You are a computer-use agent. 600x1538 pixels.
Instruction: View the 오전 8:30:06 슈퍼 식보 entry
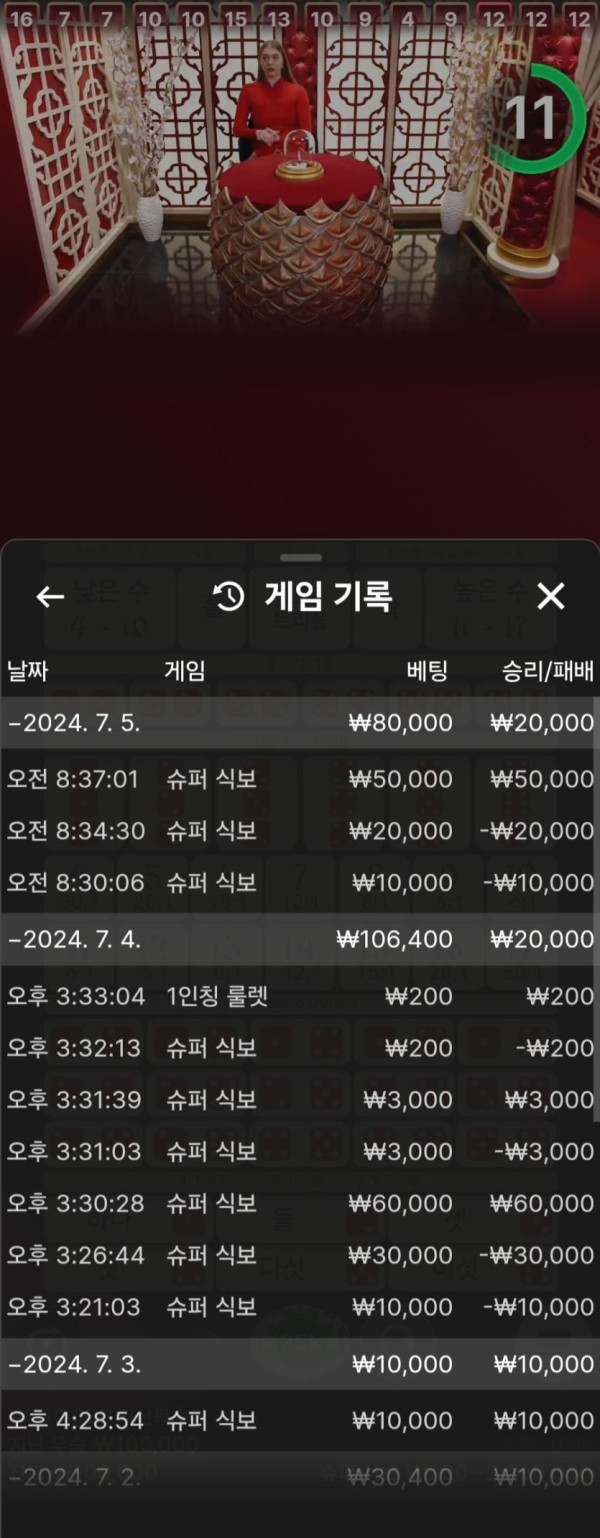point(300,883)
